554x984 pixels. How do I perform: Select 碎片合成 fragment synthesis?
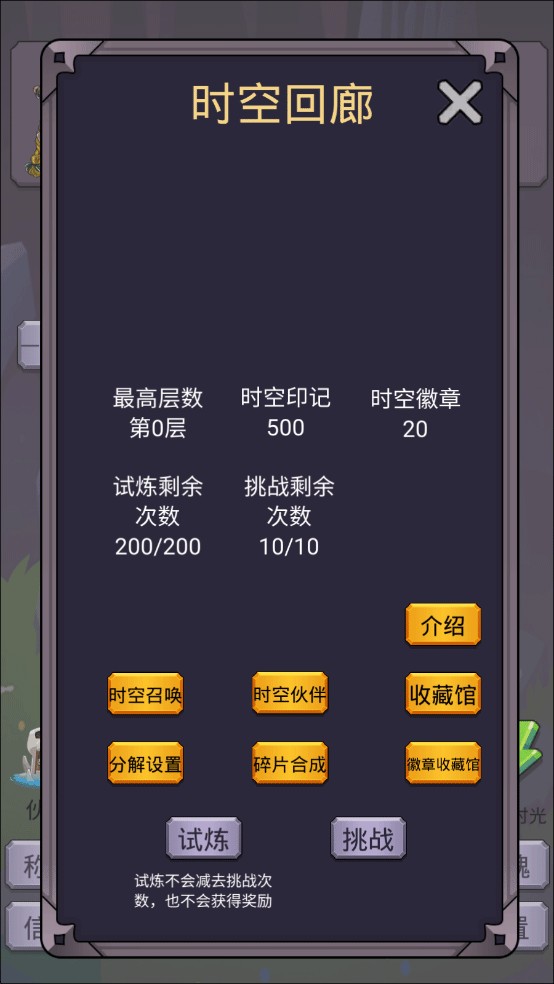(x=290, y=763)
